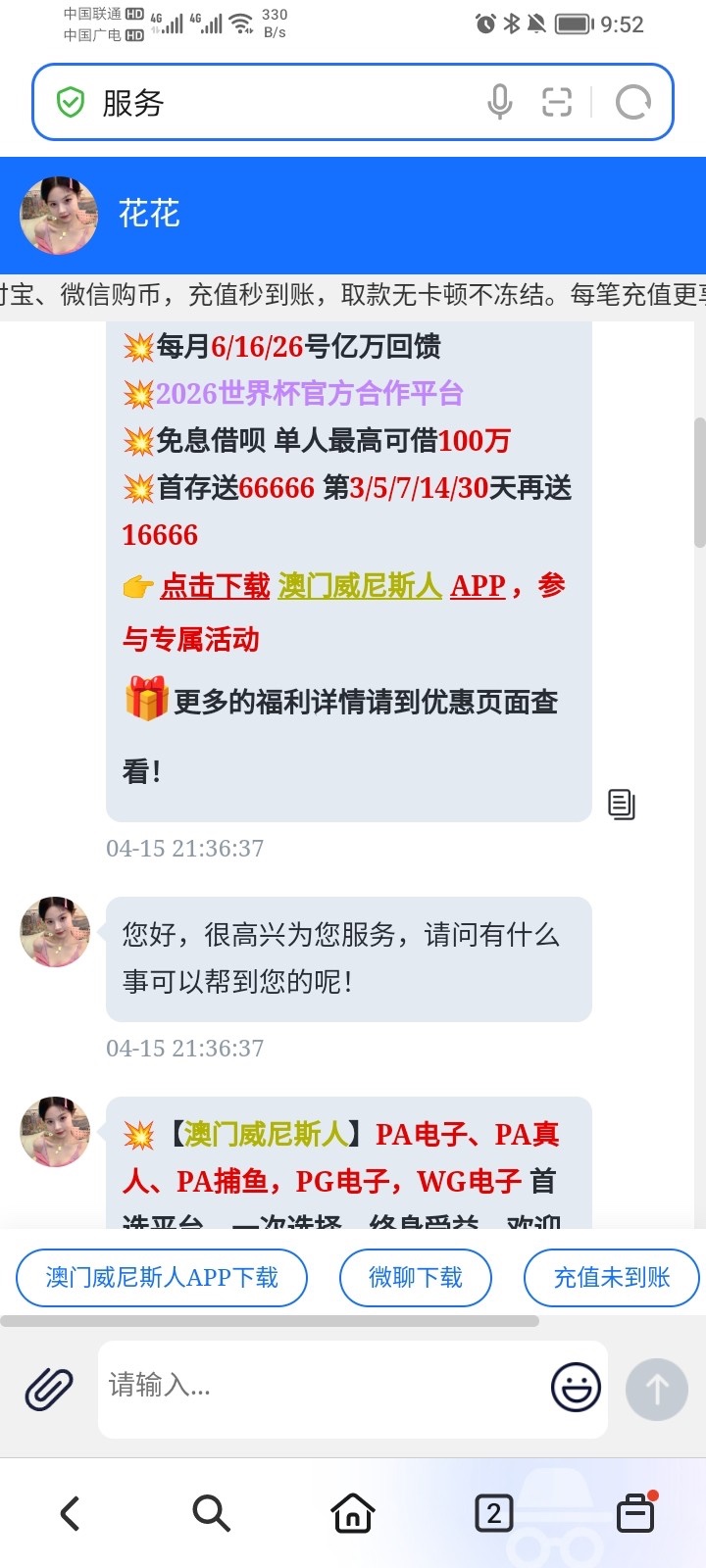Choose the 微聊下载 quick reply chip
706x1568 pixels.
415,1277
